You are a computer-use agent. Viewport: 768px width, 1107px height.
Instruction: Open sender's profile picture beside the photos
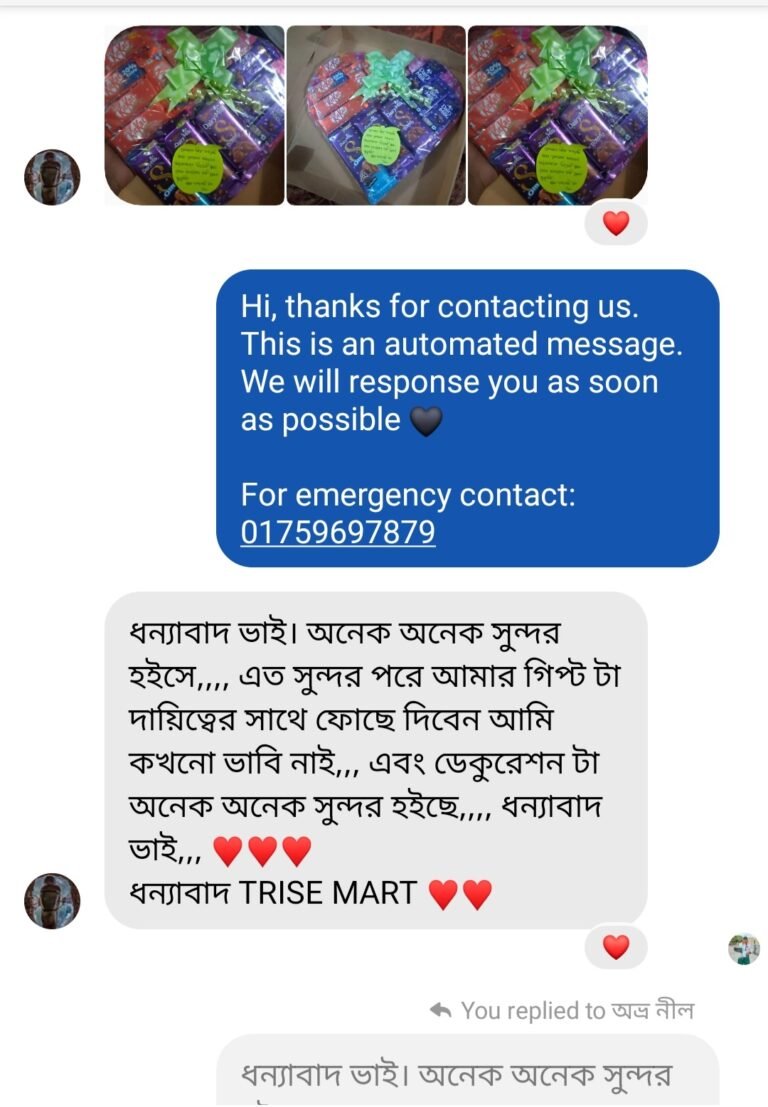pos(52,178)
